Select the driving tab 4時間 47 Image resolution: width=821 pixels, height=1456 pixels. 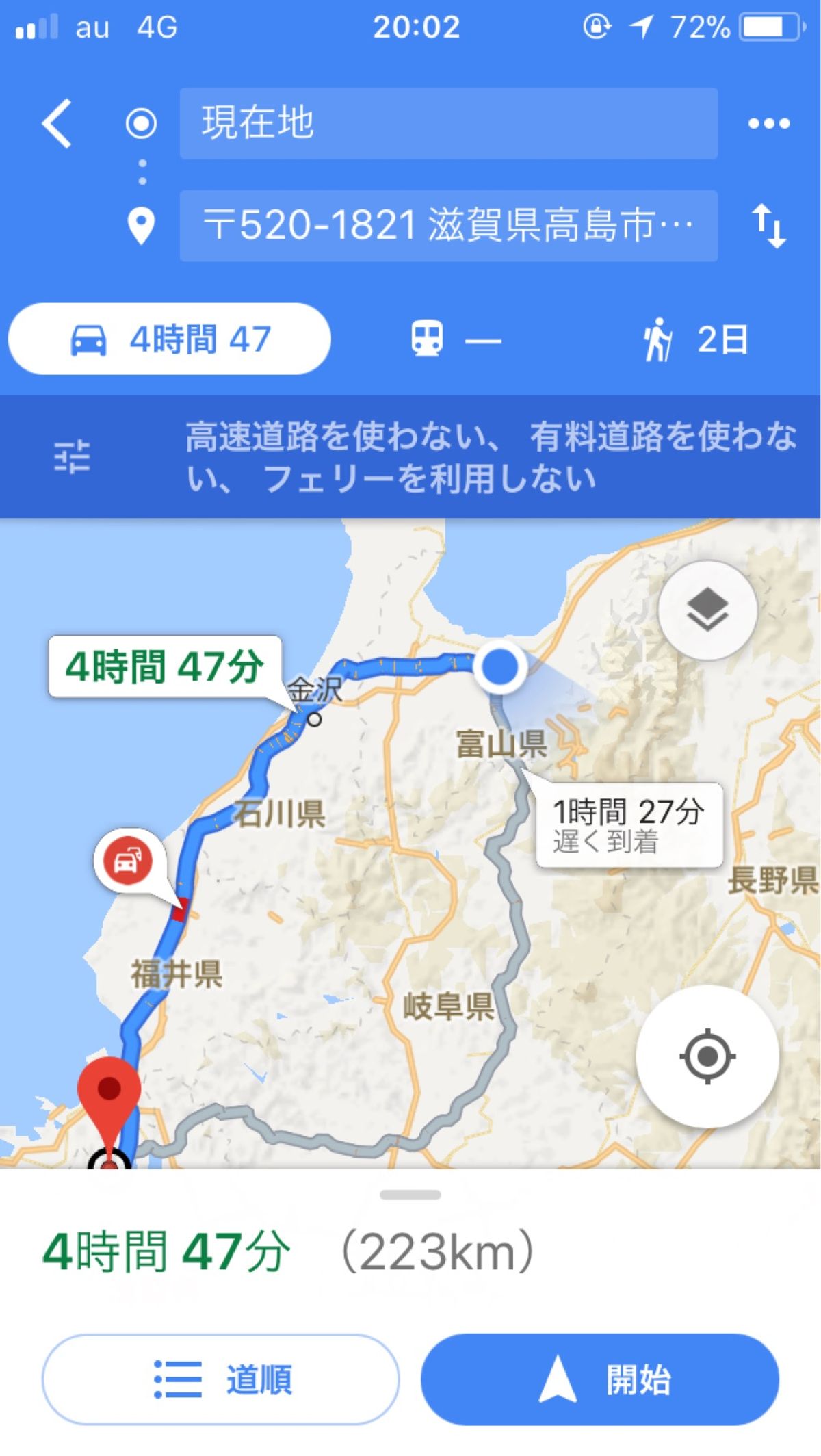coord(170,339)
